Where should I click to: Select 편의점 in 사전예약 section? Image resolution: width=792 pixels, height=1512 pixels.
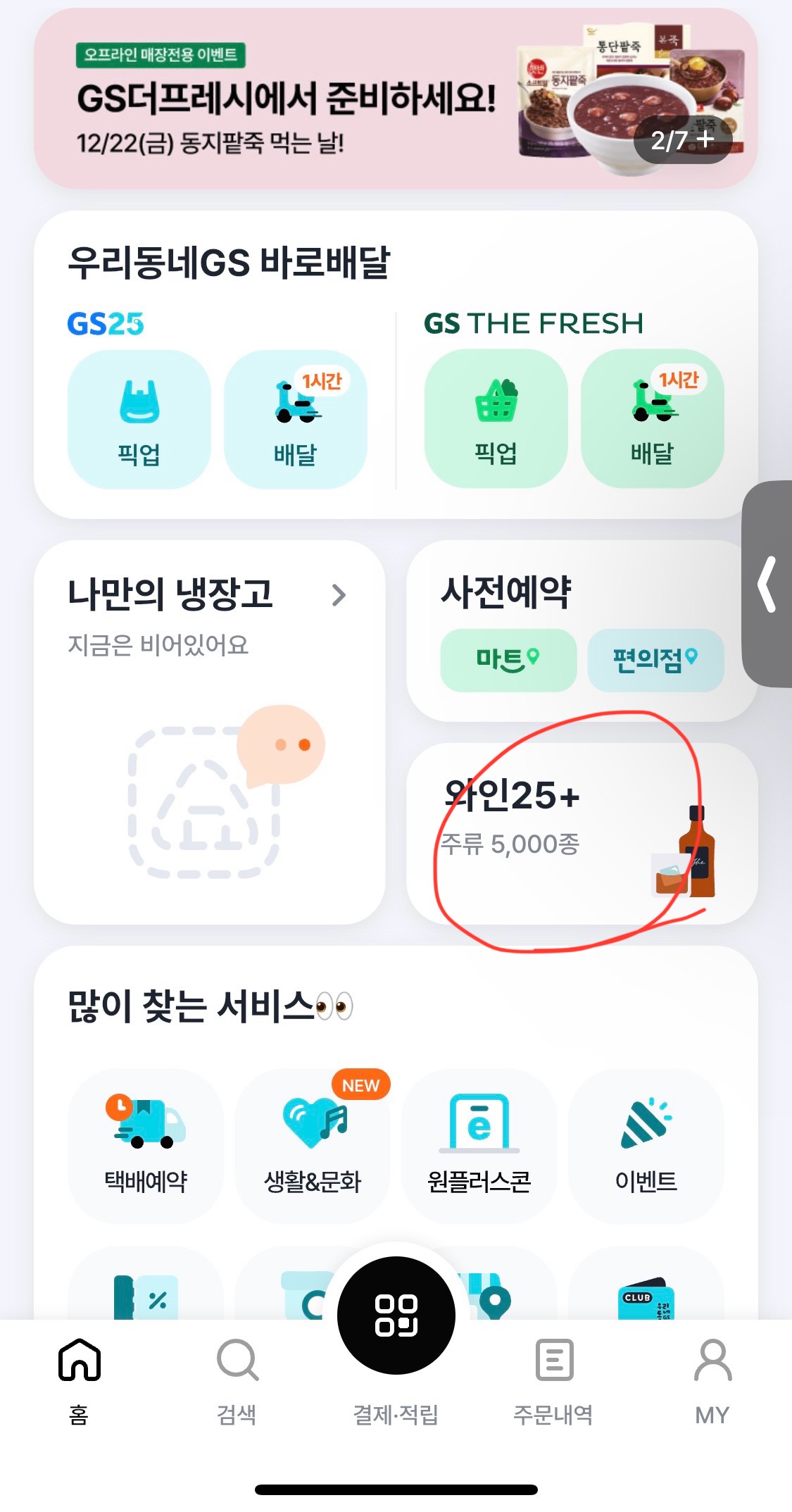(654, 660)
